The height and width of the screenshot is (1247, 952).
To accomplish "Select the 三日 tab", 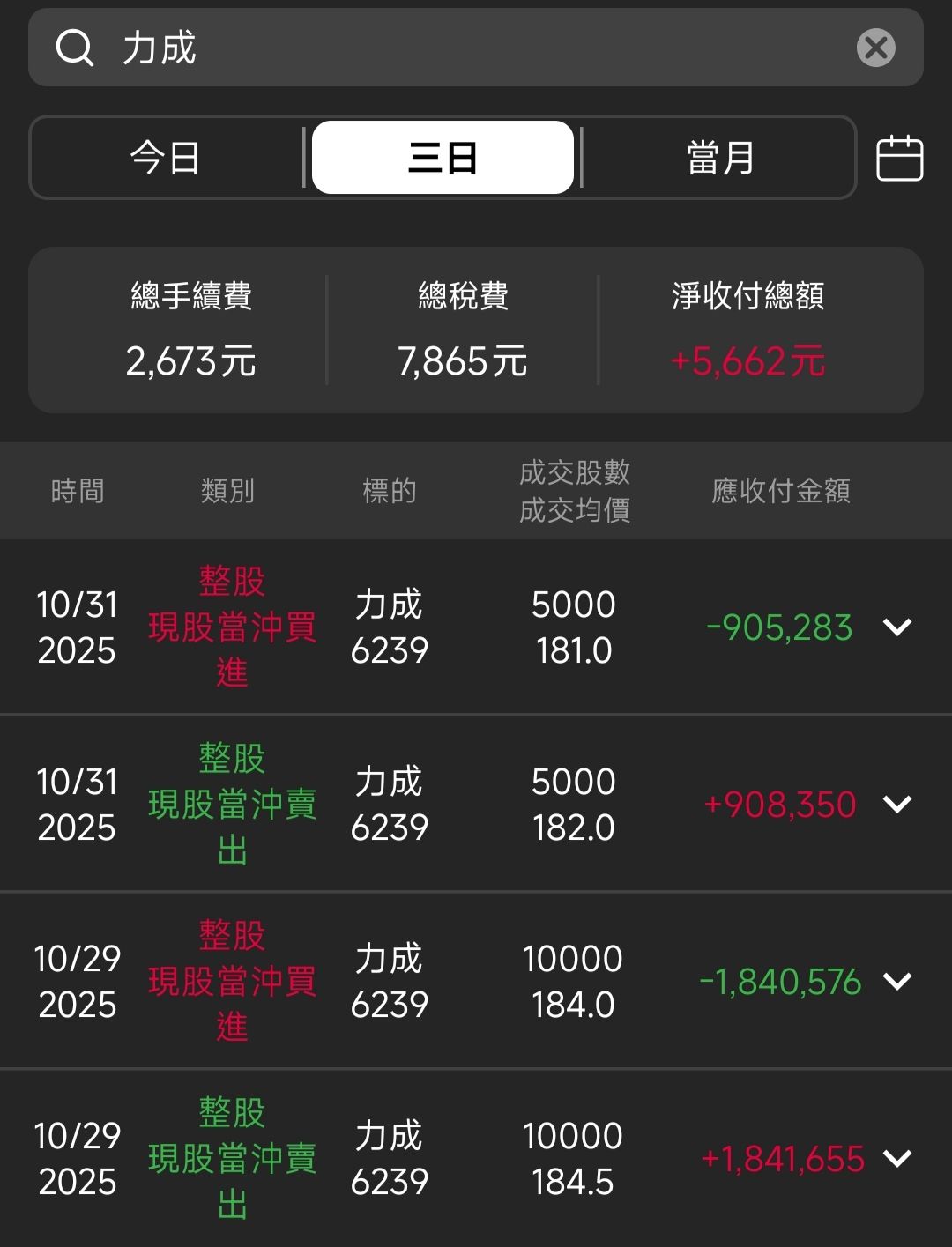I will [x=443, y=159].
